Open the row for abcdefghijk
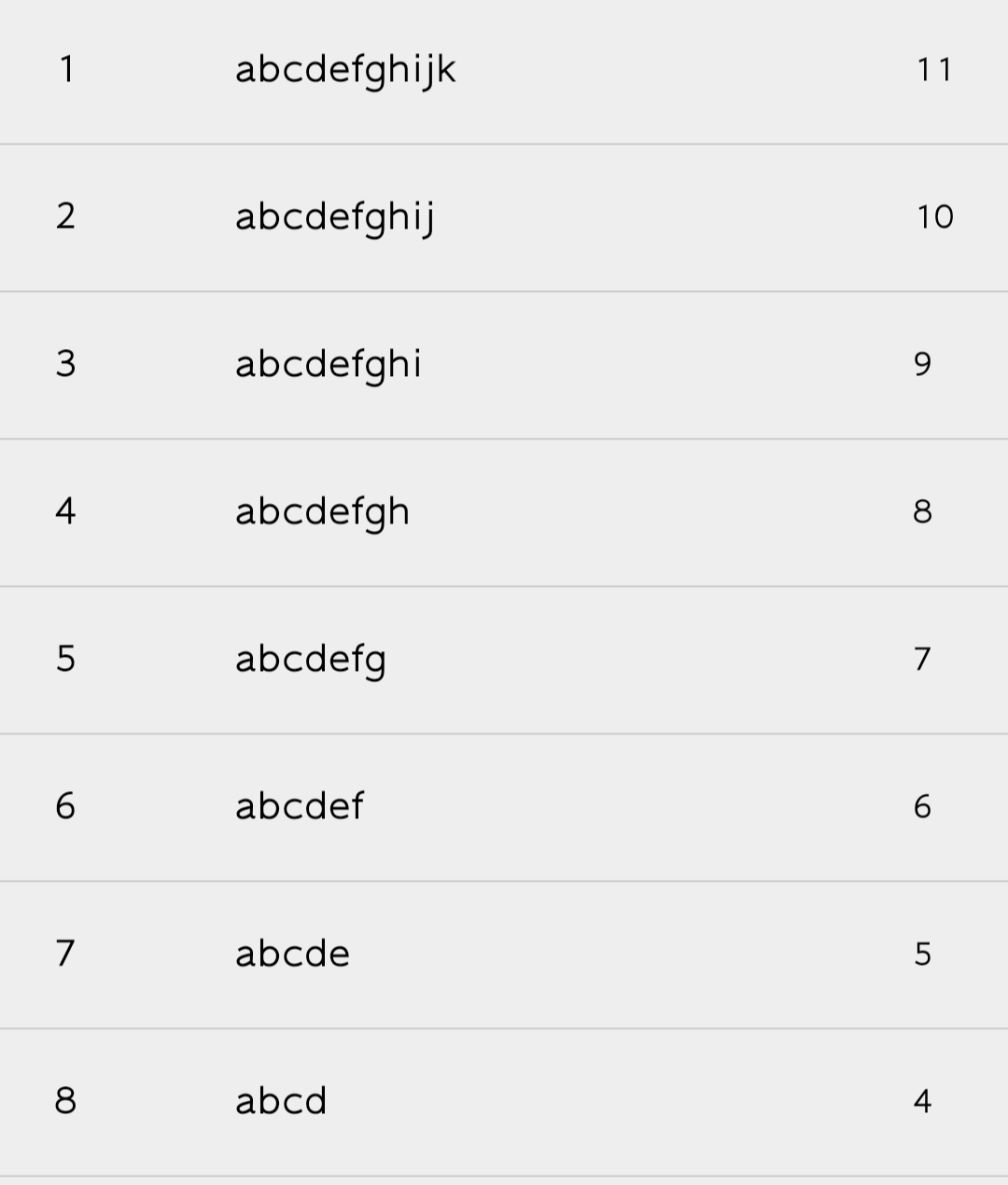The image size is (1008, 1185). pyautogui.click(x=345, y=70)
